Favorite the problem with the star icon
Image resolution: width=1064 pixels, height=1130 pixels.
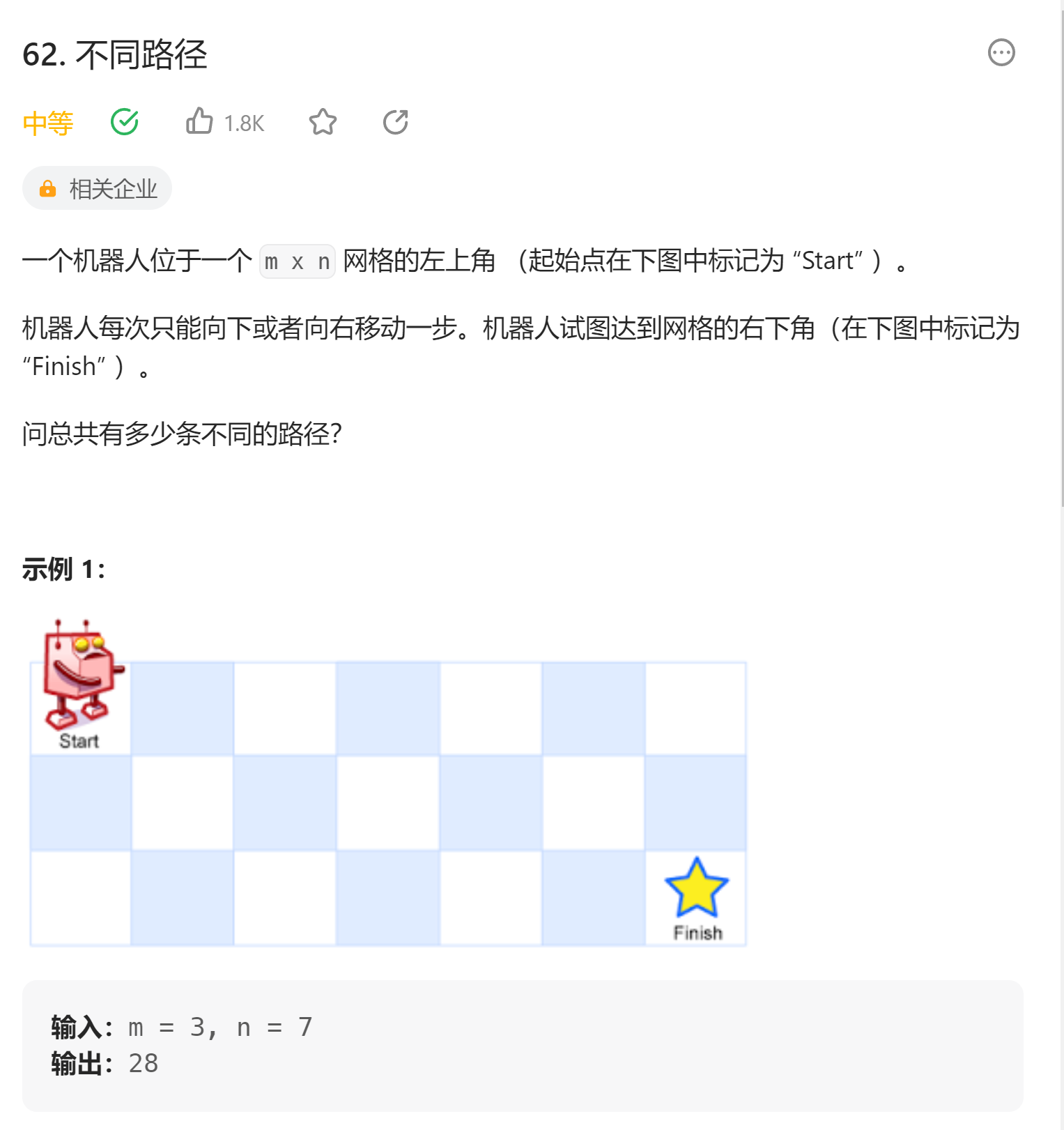point(323,122)
